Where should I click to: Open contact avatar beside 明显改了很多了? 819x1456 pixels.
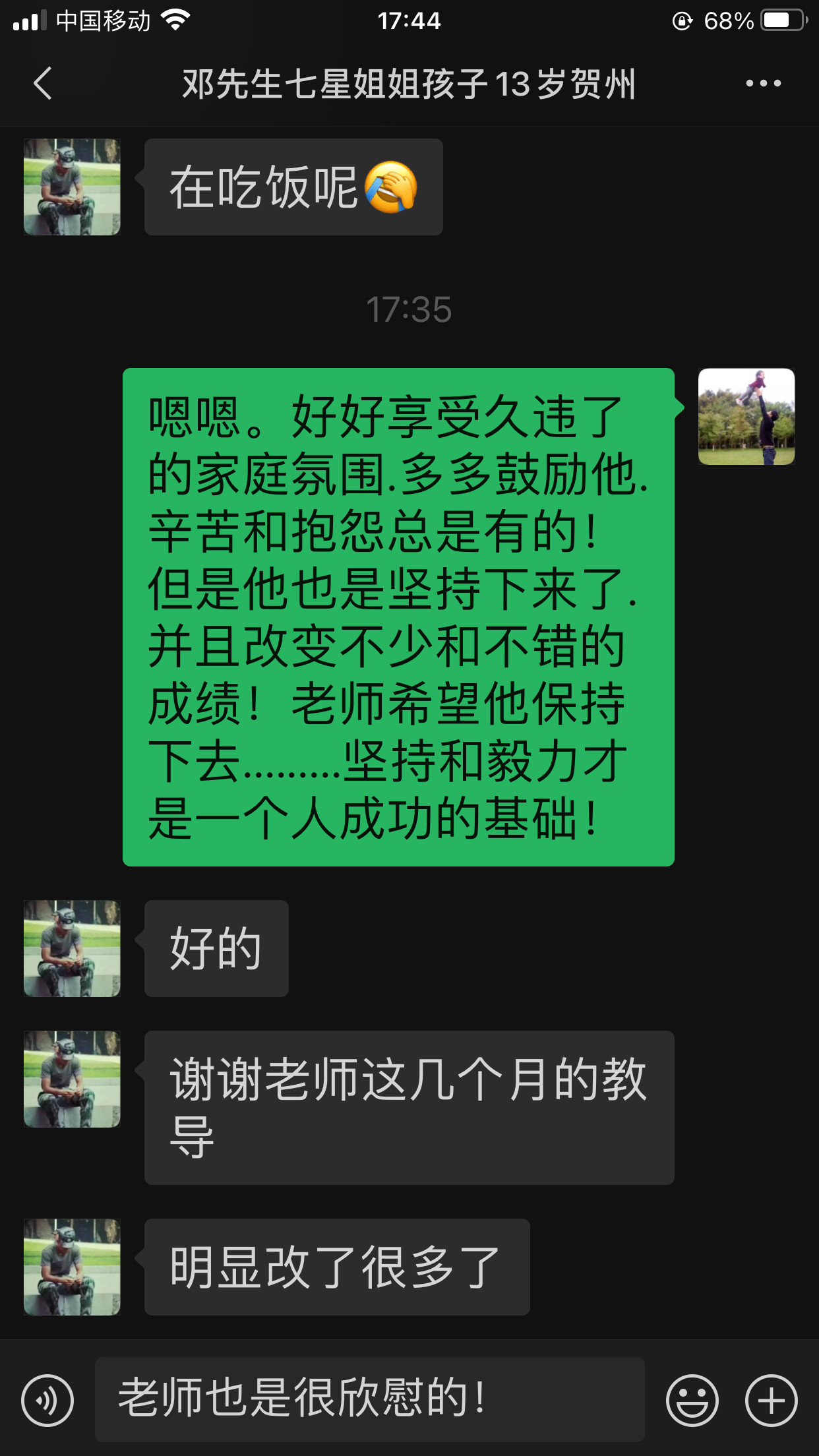pyautogui.click(x=72, y=1267)
